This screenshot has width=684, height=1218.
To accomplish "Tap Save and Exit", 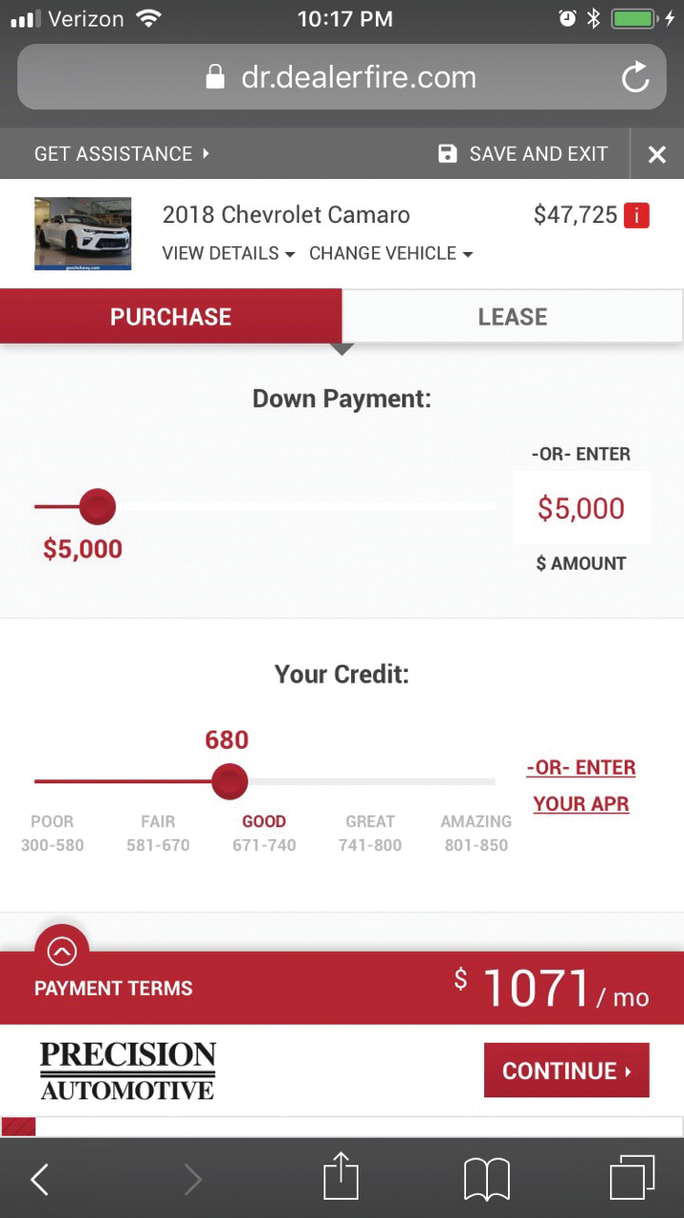I will [523, 154].
